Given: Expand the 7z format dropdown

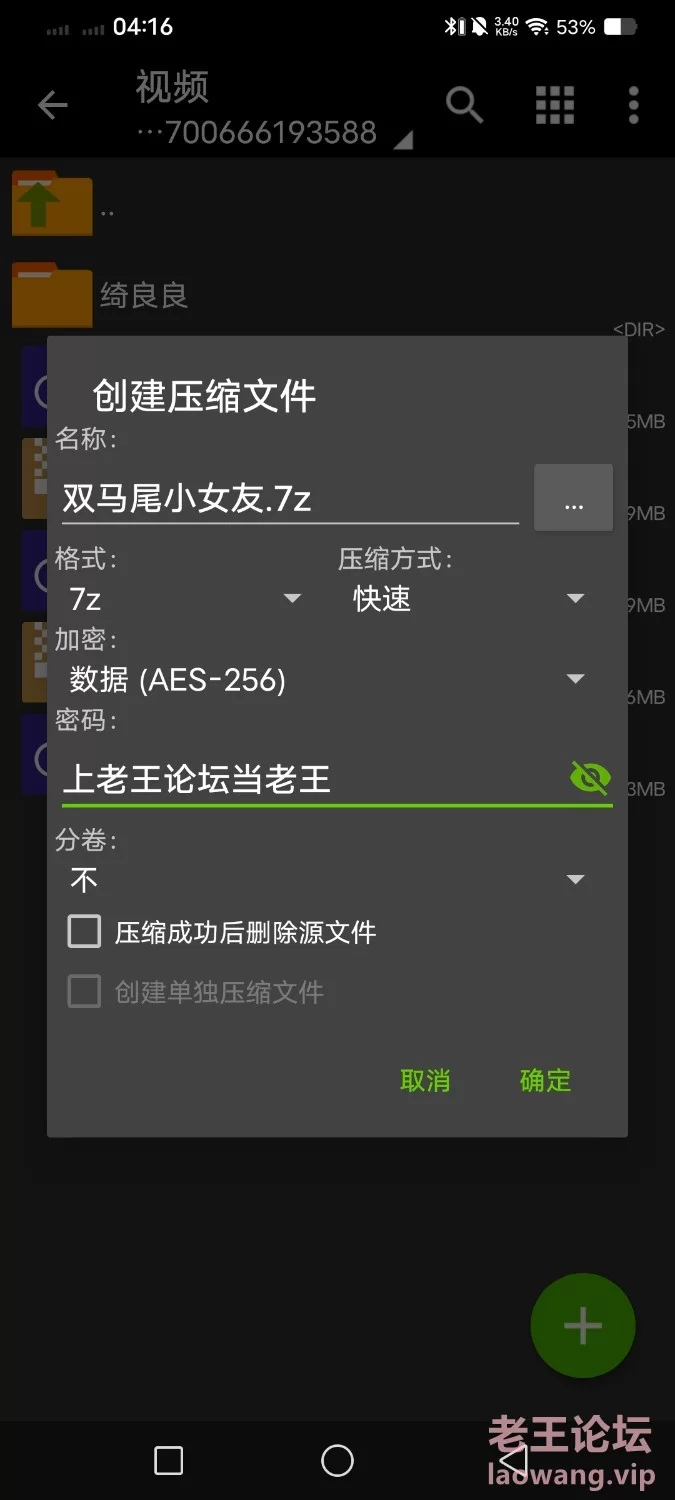Looking at the screenshot, I should point(185,598).
